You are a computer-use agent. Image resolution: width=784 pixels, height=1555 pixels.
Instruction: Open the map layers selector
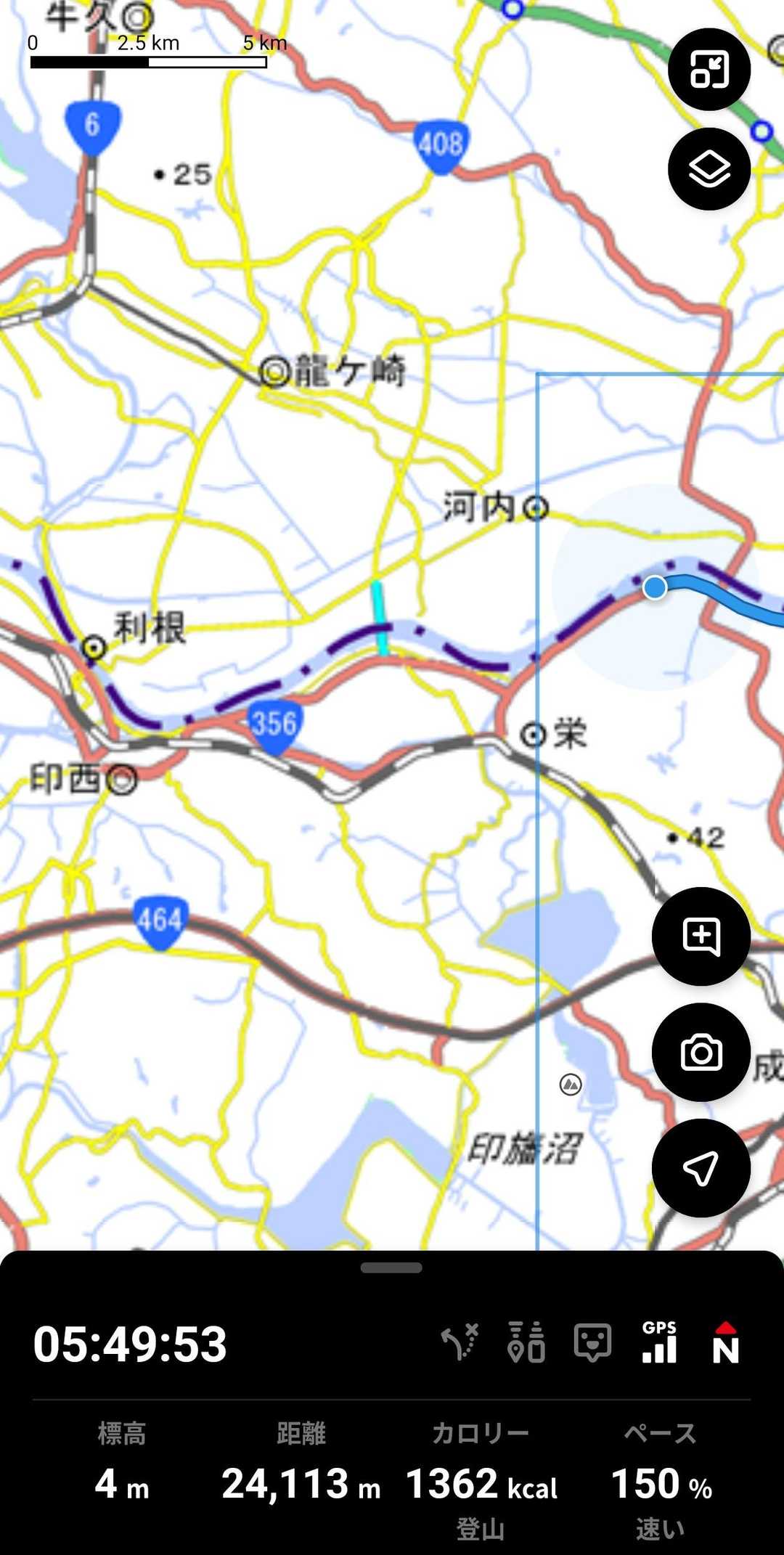pyautogui.click(x=709, y=169)
